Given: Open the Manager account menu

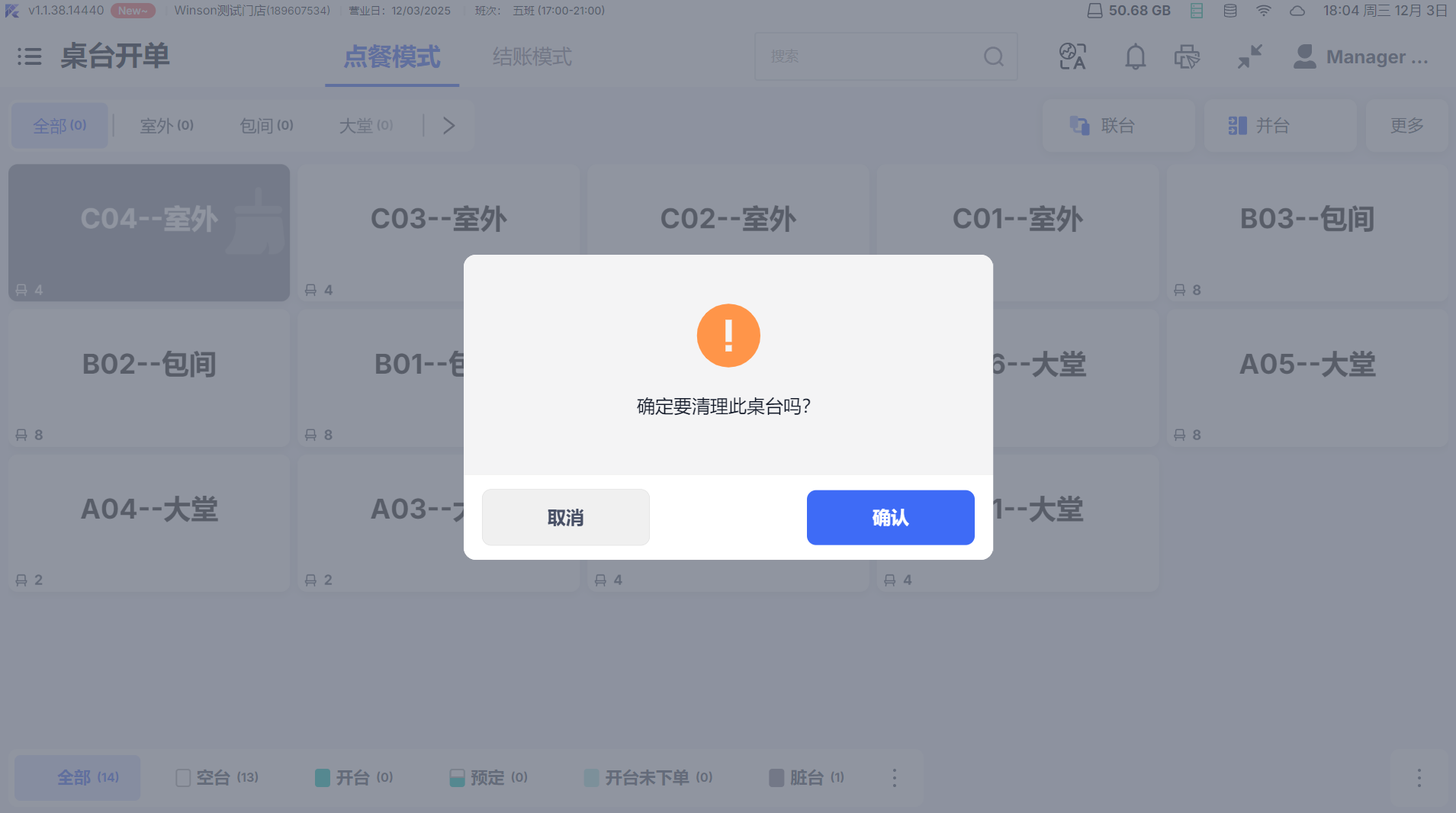Looking at the screenshot, I should coord(1361,57).
